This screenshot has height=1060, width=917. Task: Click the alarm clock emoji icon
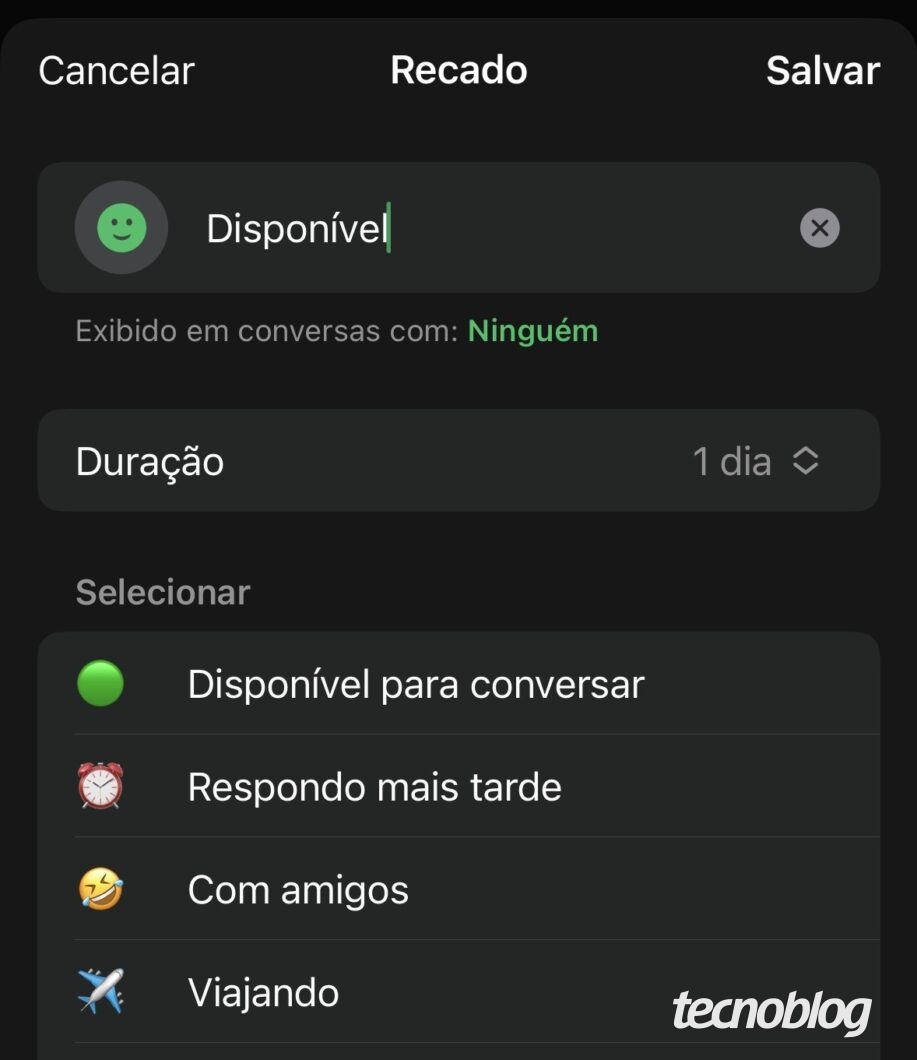pyautogui.click(x=100, y=786)
